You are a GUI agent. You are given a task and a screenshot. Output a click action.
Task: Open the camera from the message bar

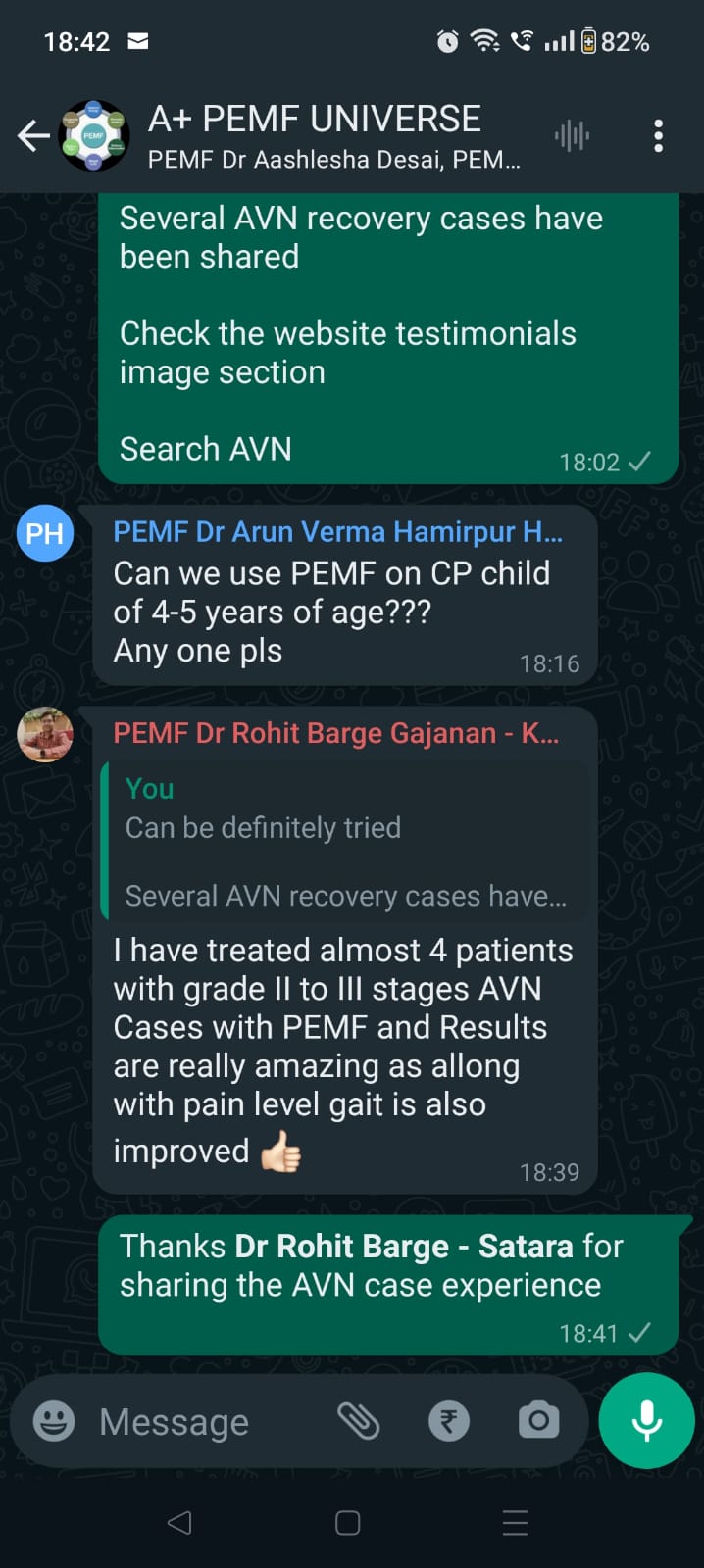click(x=538, y=1420)
